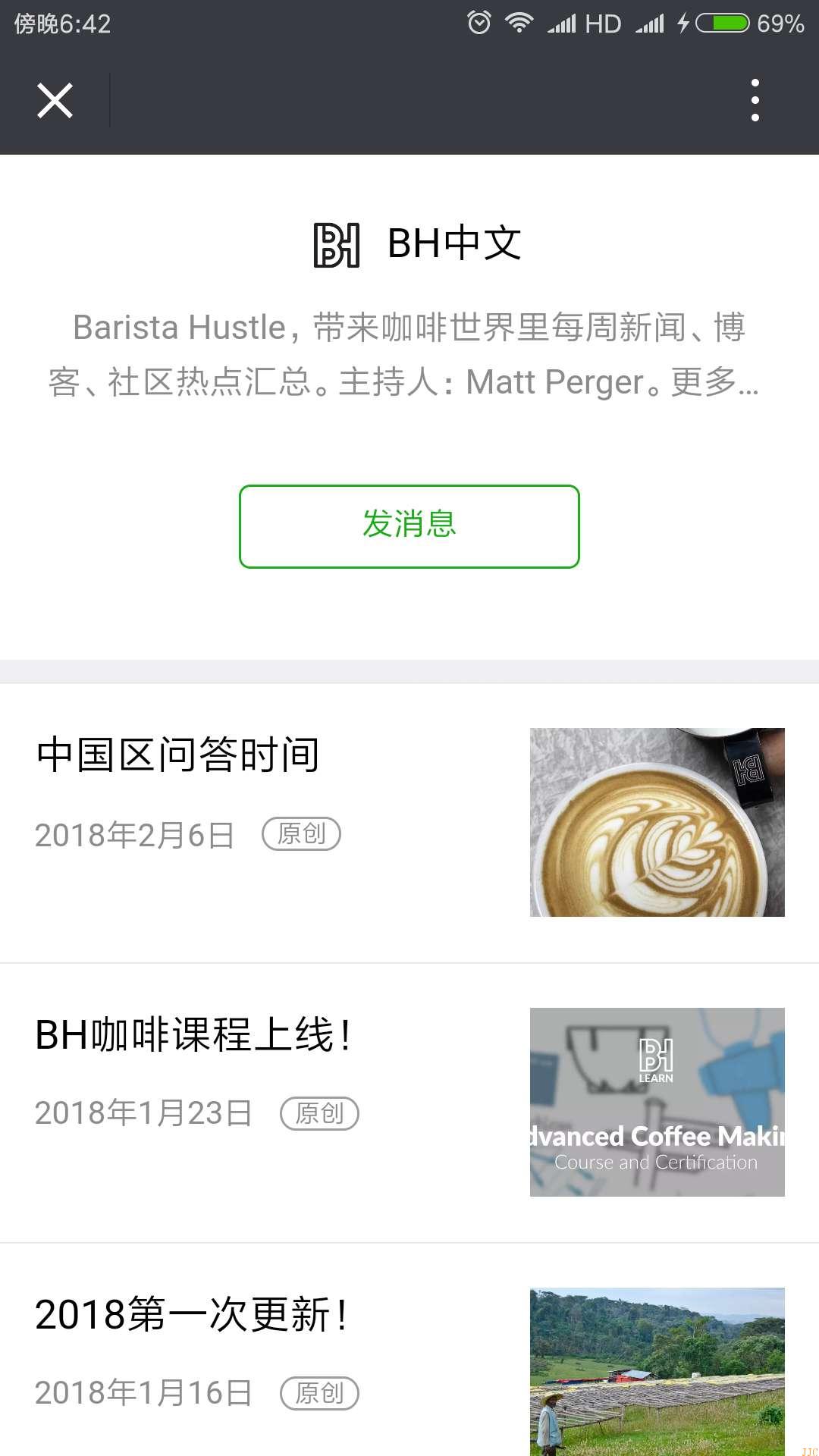Viewport: 819px width, 1456px height.
Task: Tap the HD indicator in the status bar
Action: point(603,23)
